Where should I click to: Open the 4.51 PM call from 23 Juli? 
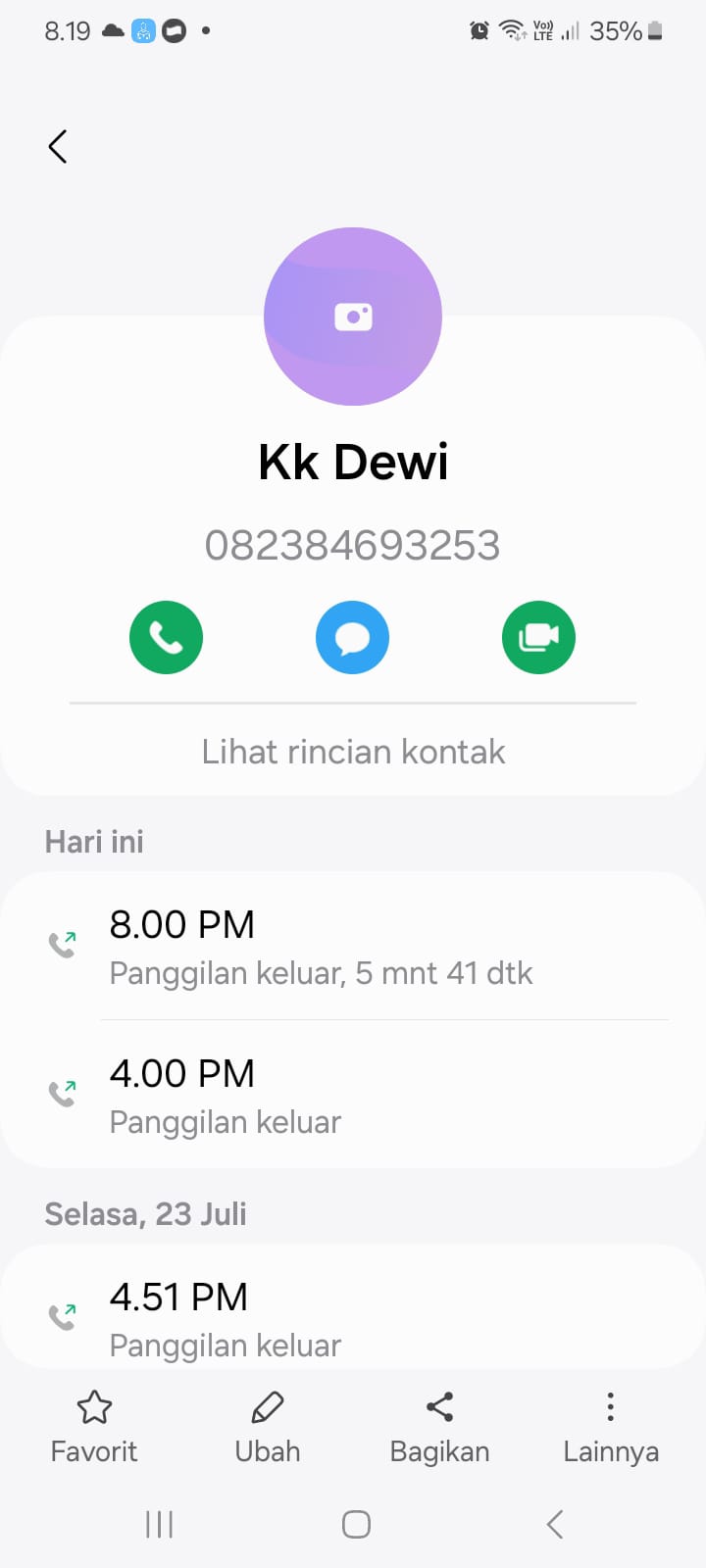(x=353, y=1318)
